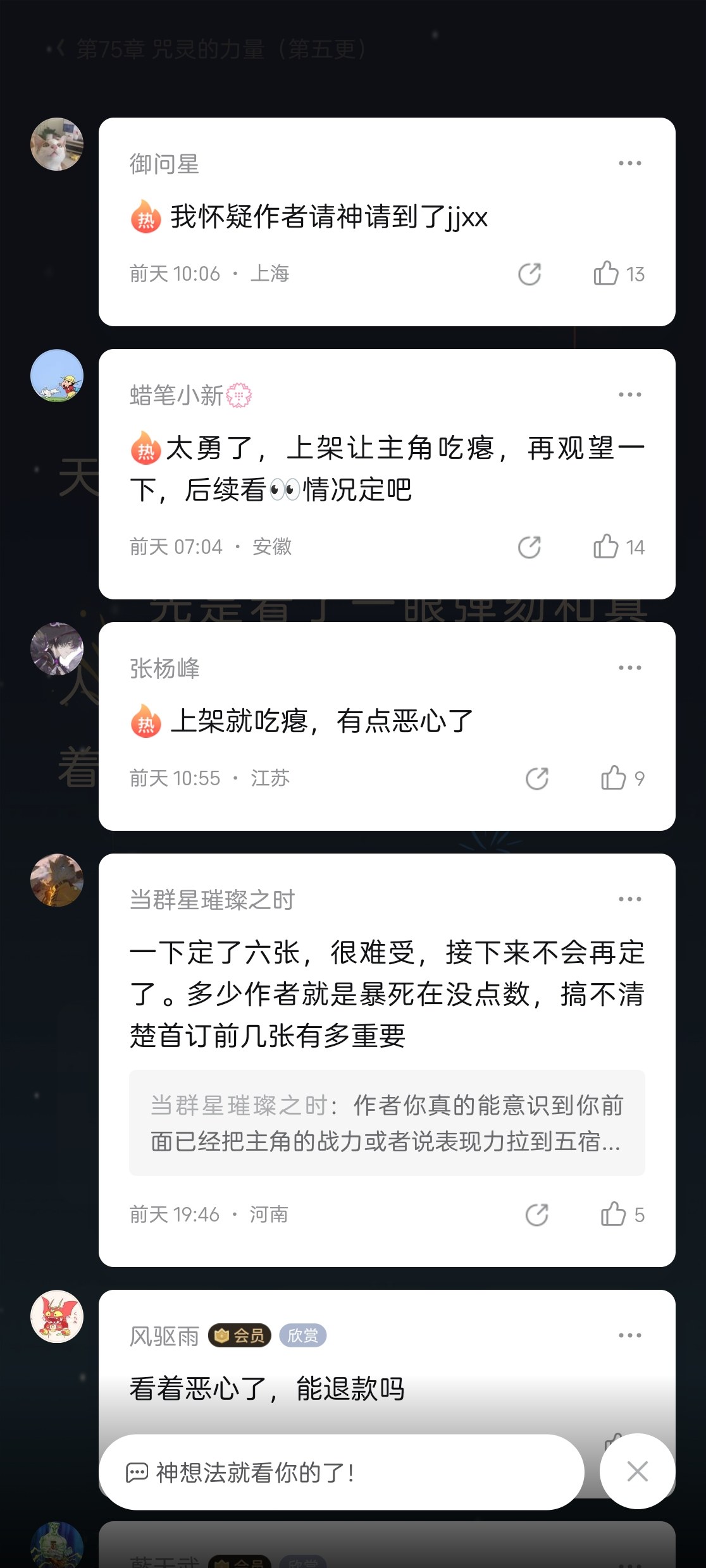
Task: Close the comments panel
Action: tap(637, 1471)
